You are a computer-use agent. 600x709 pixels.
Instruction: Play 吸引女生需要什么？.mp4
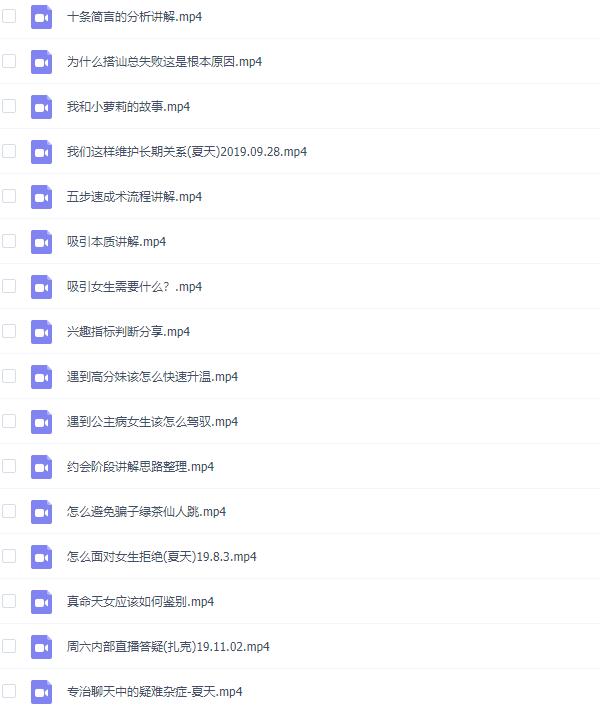click(x=134, y=287)
